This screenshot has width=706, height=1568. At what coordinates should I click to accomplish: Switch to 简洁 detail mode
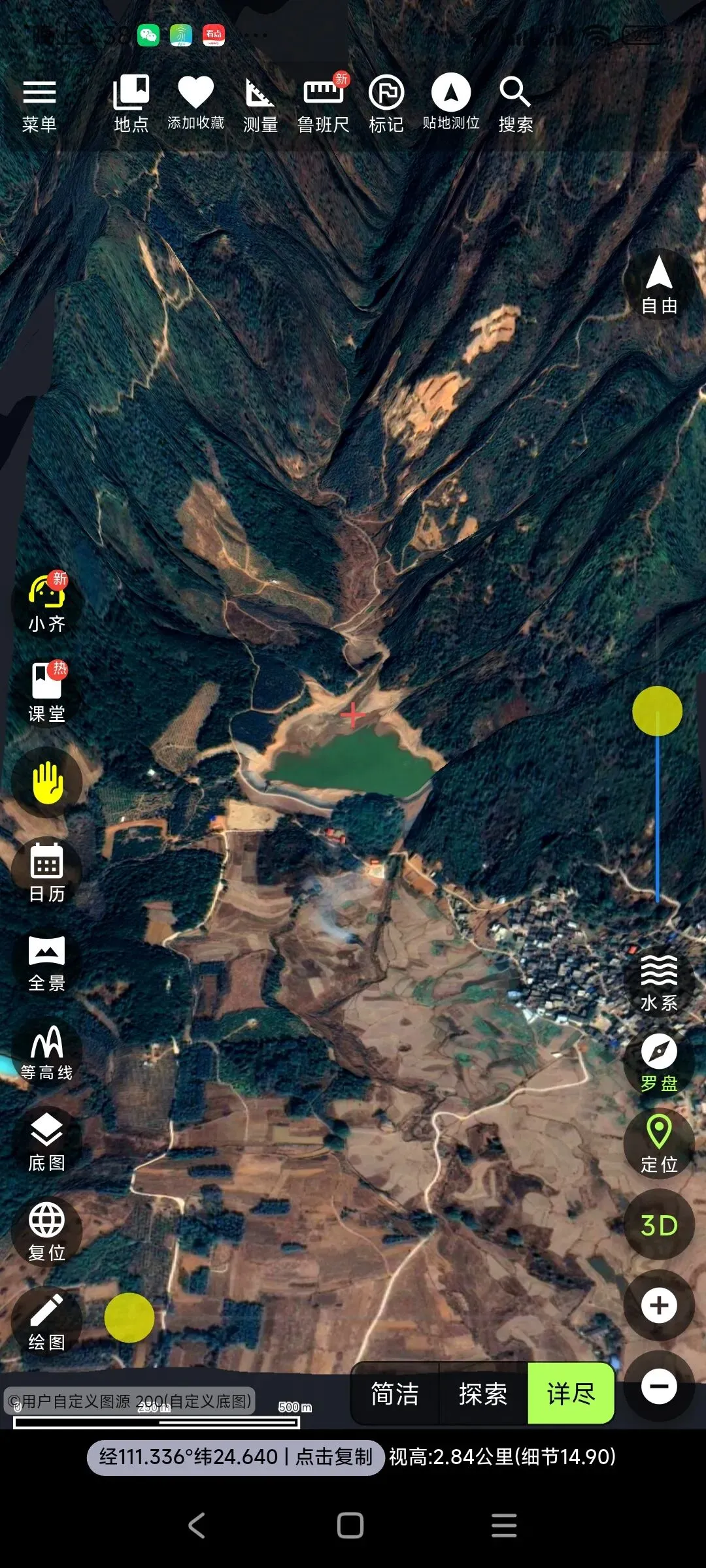click(x=395, y=1394)
